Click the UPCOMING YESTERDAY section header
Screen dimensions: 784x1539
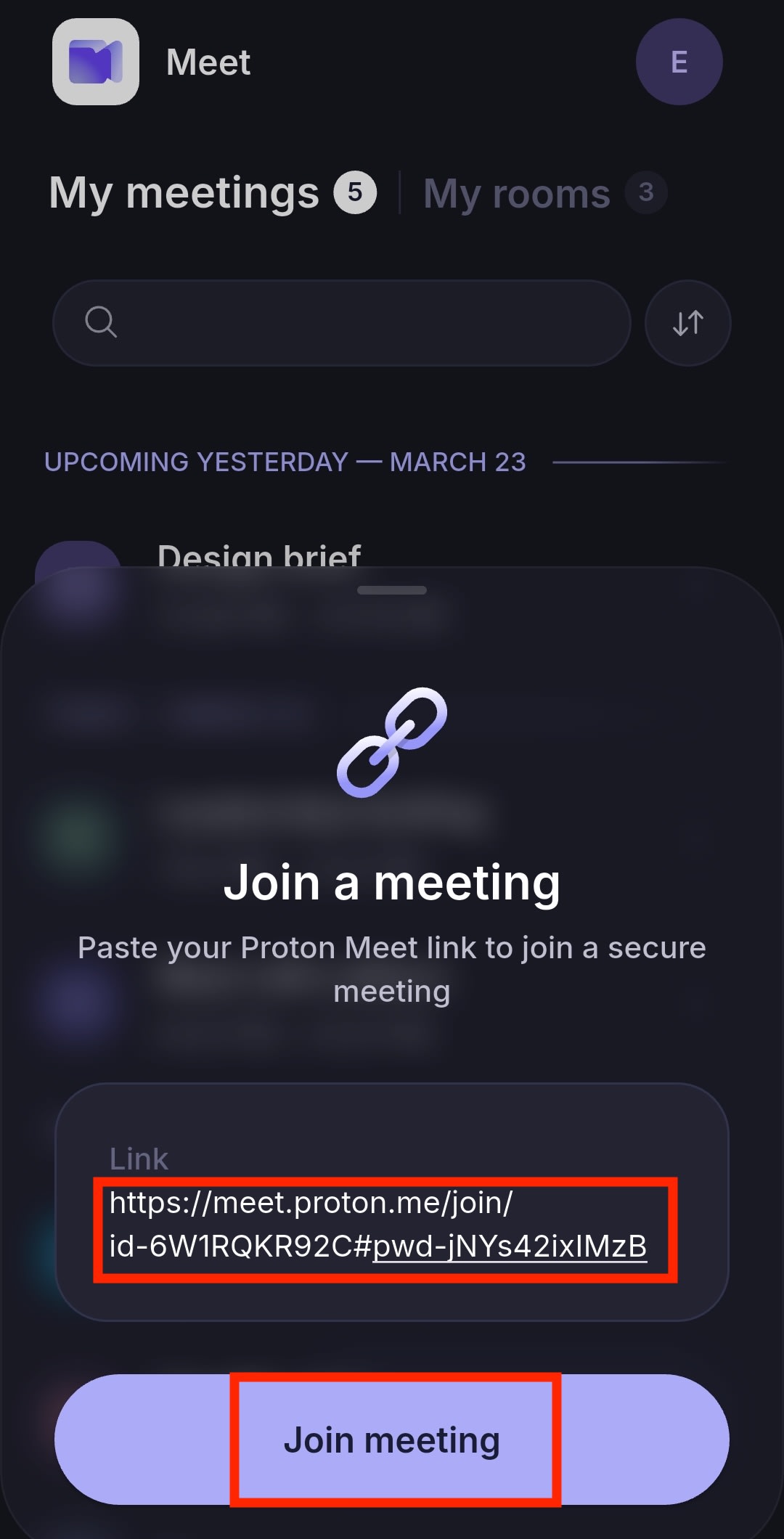pyautogui.click(x=286, y=462)
